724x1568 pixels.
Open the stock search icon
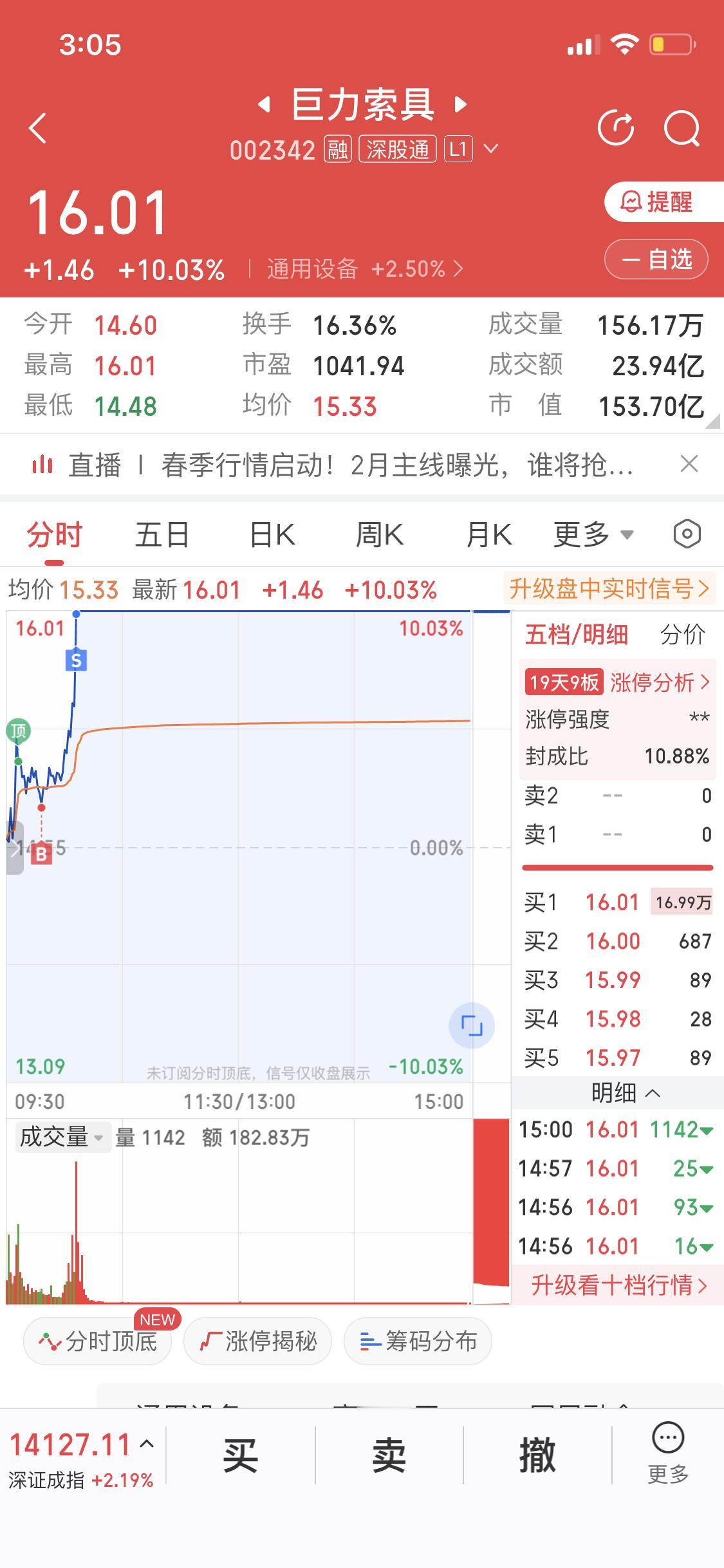pos(683,128)
